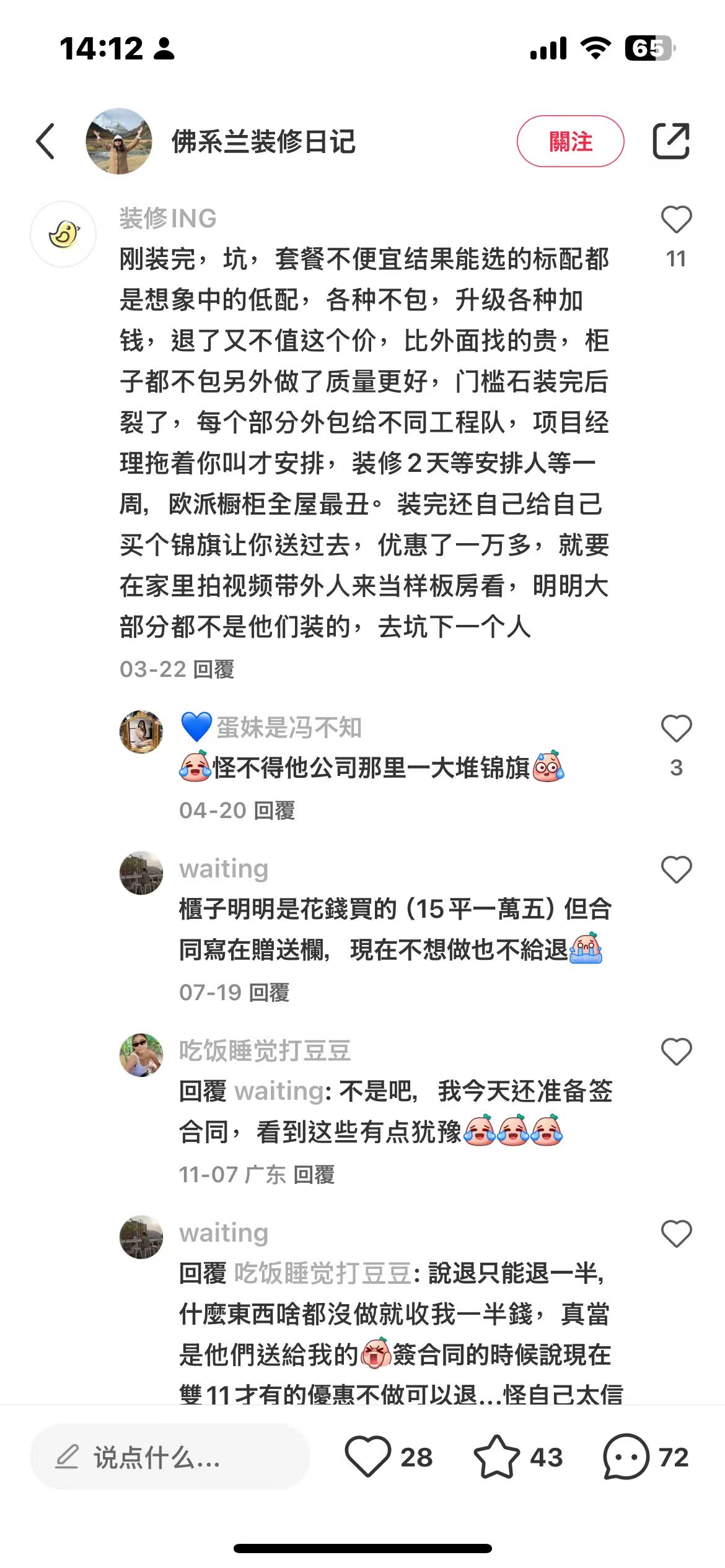Screen dimensions: 725x1568
Task: Open 佛系兰装修日记 profile avatar
Action: pos(119,141)
